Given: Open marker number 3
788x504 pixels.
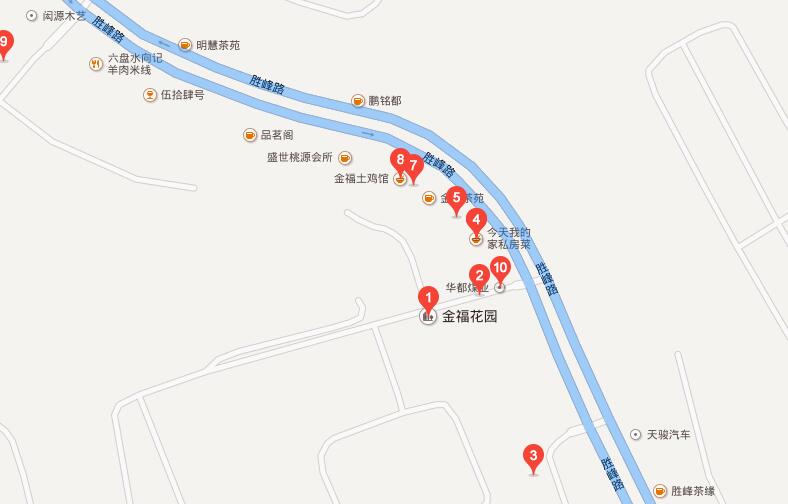Looking at the screenshot, I should coord(533,457).
